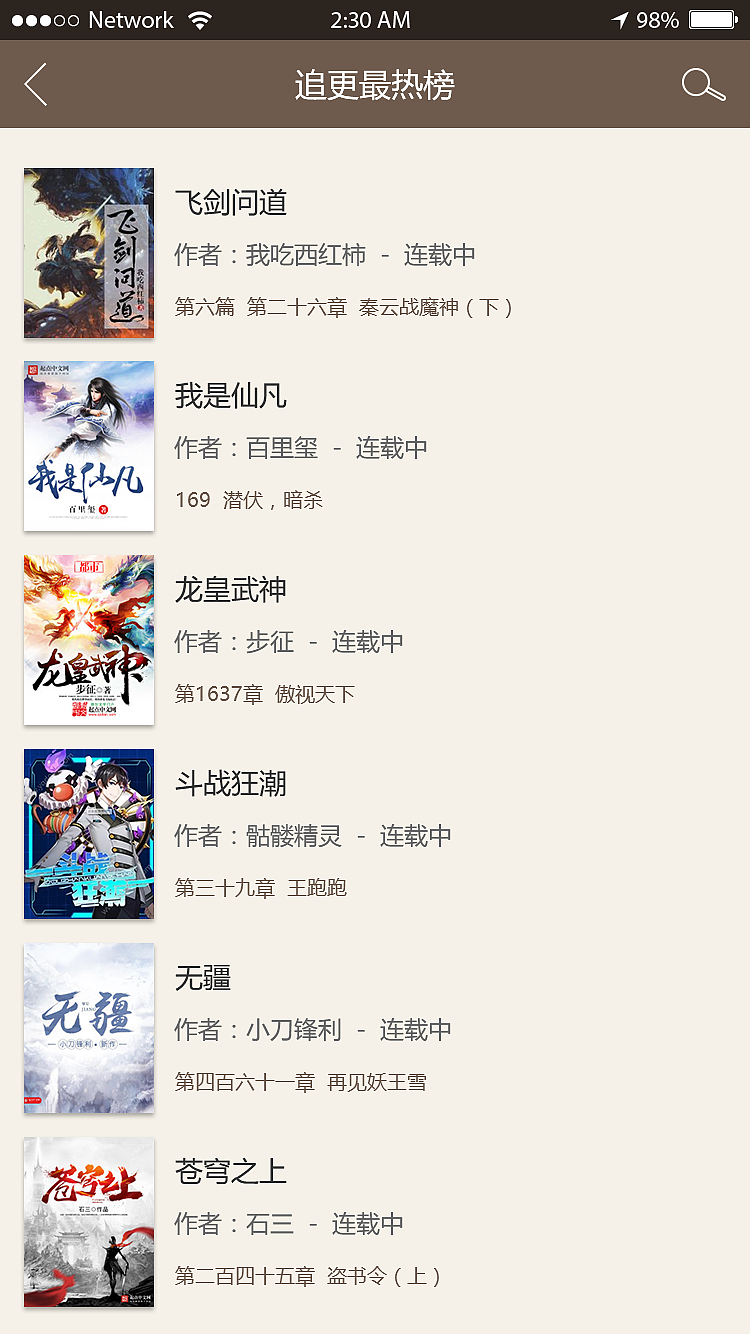Open chapter 第四百六十一章 再见妖王雪 of 无疆
This screenshot has height=1334, width=750.
(x=300, y=1082)
